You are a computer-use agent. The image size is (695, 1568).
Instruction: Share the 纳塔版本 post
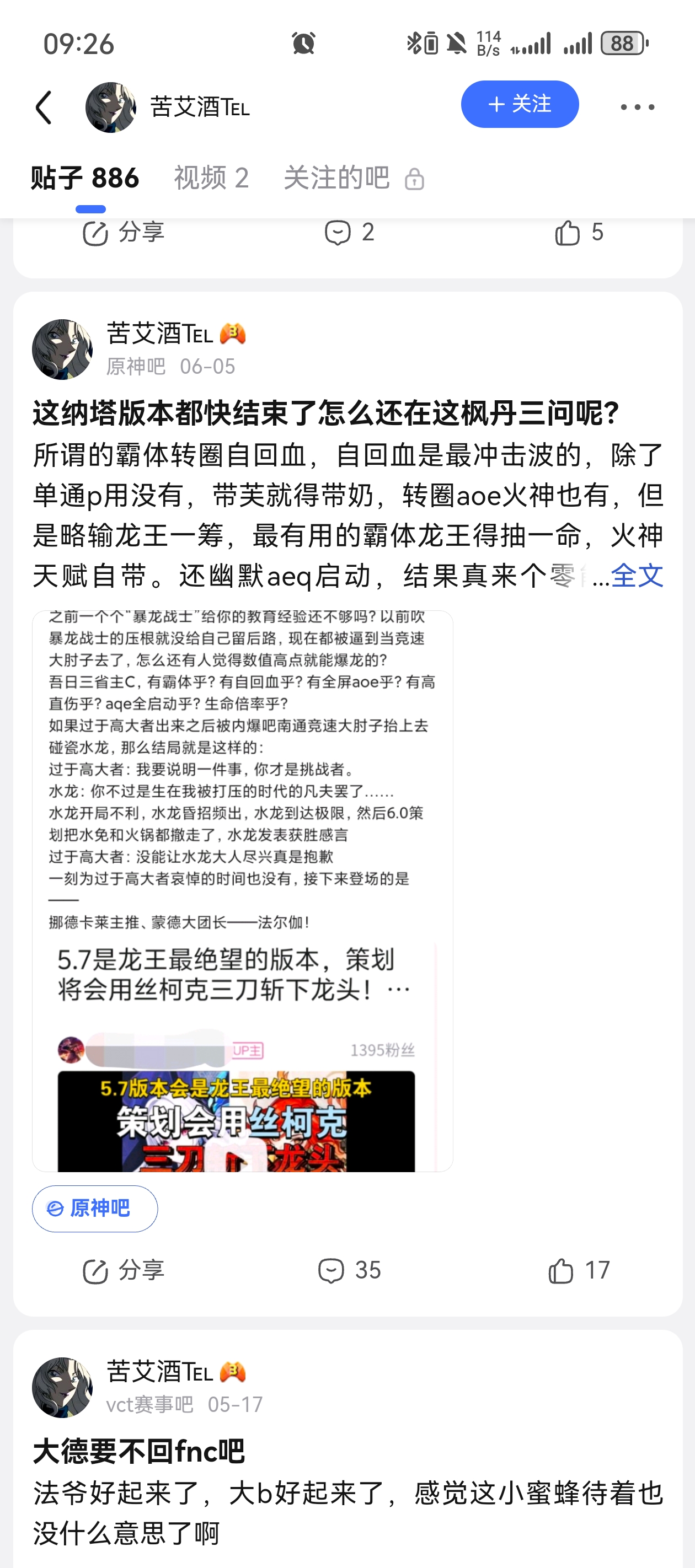124,1271
